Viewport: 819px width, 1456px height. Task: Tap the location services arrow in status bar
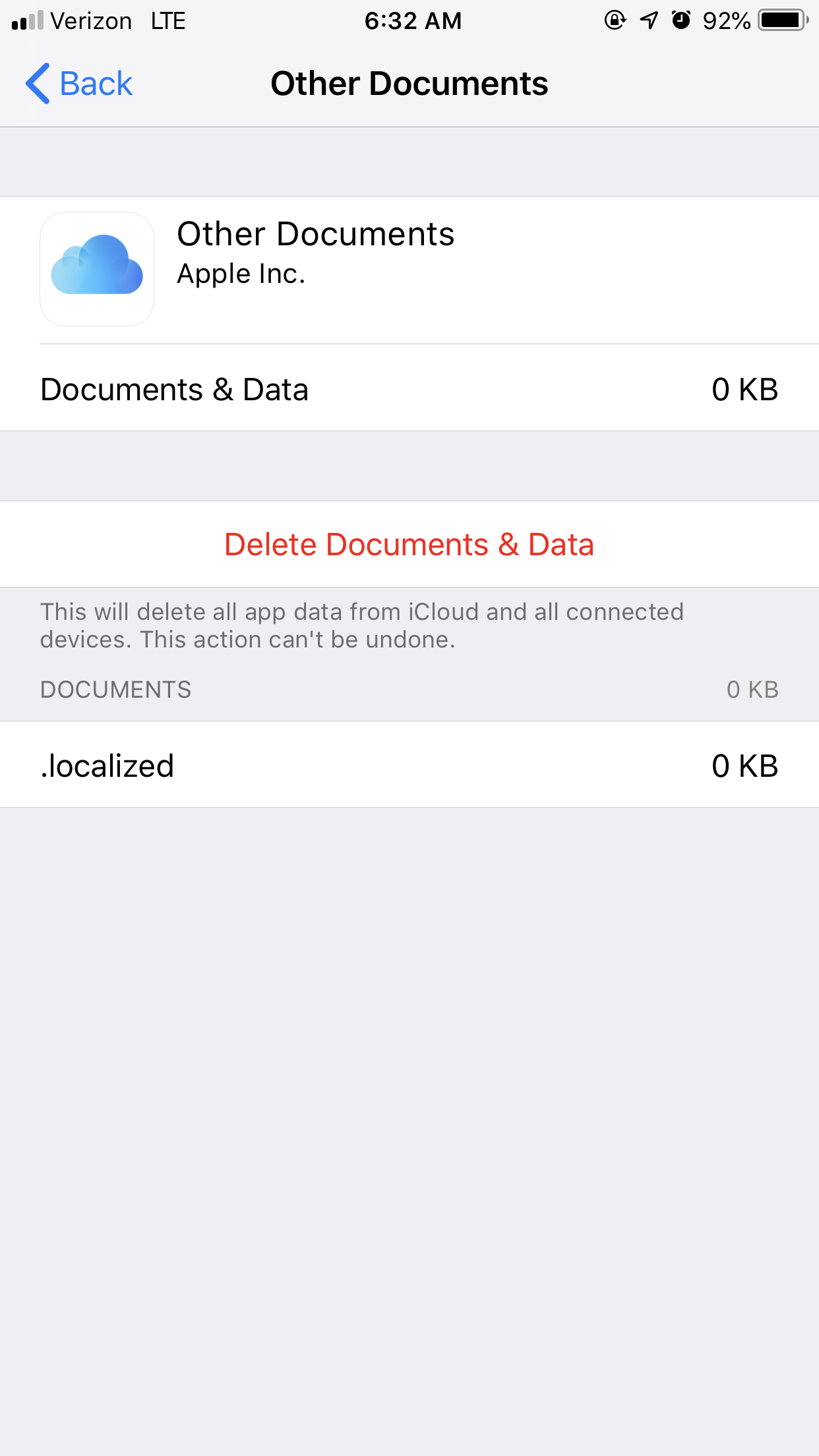(649, 20)
